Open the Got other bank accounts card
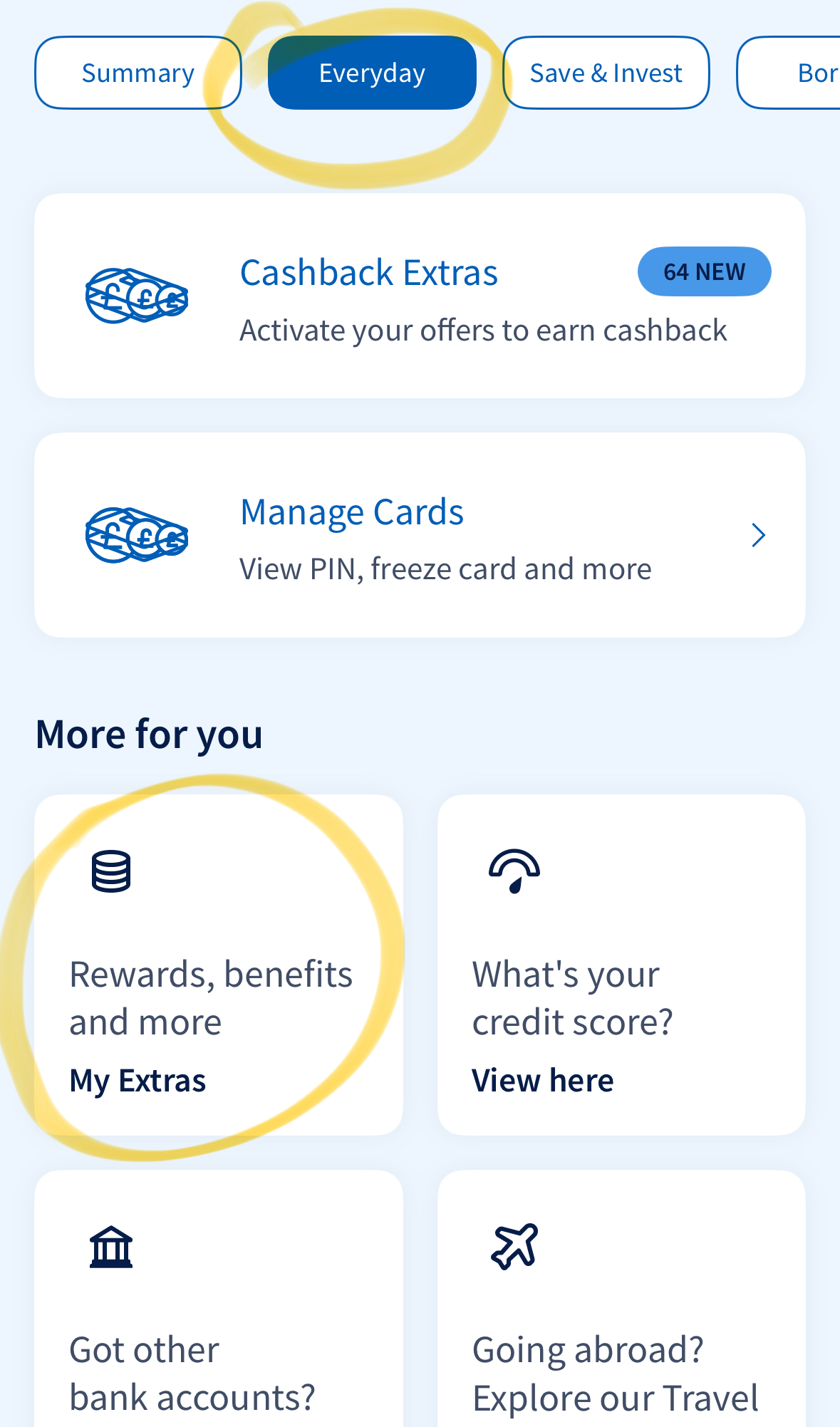The width and height of the screenshot is (840, 1427). 218,1304
